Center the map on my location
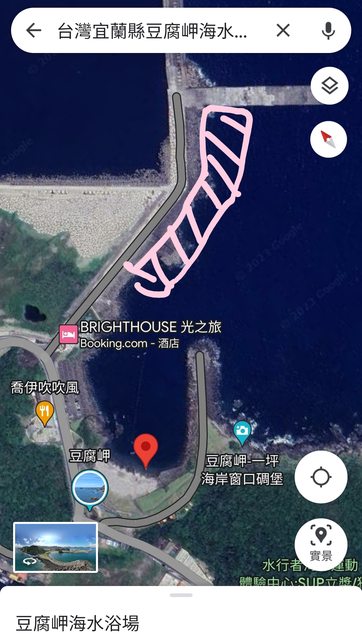 pyautogui.click(x=321, y=477)
